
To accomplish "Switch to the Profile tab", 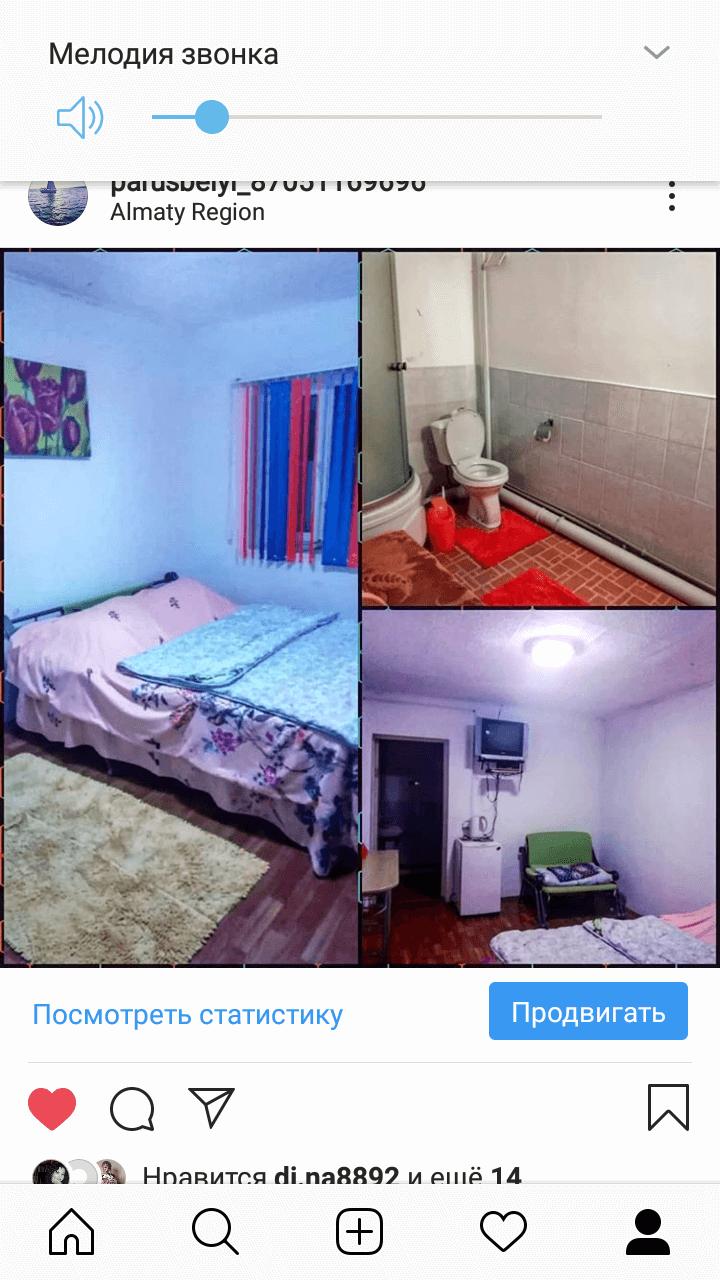I will (x=647, y=1231).
